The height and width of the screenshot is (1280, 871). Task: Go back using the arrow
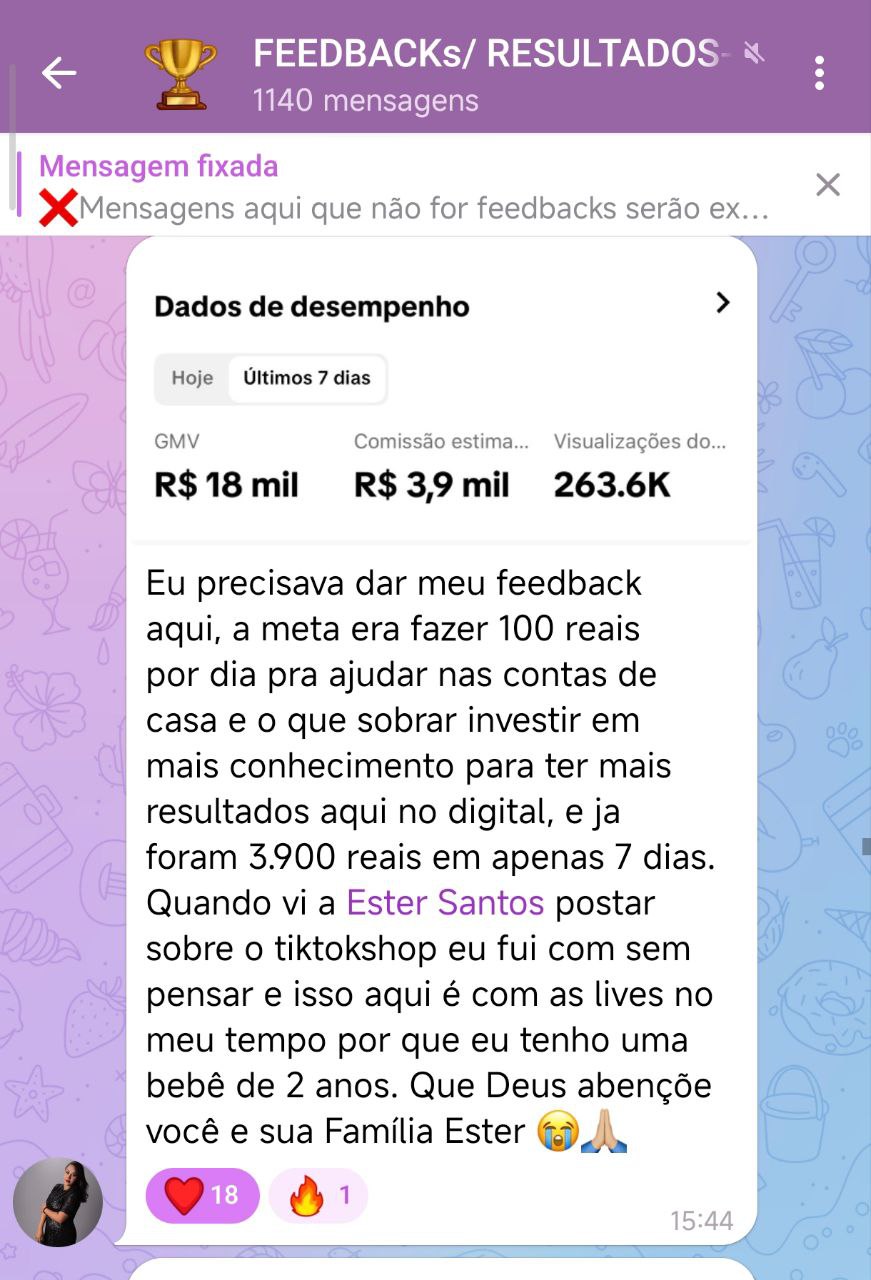pyautogui.click(x=59, y=72)
